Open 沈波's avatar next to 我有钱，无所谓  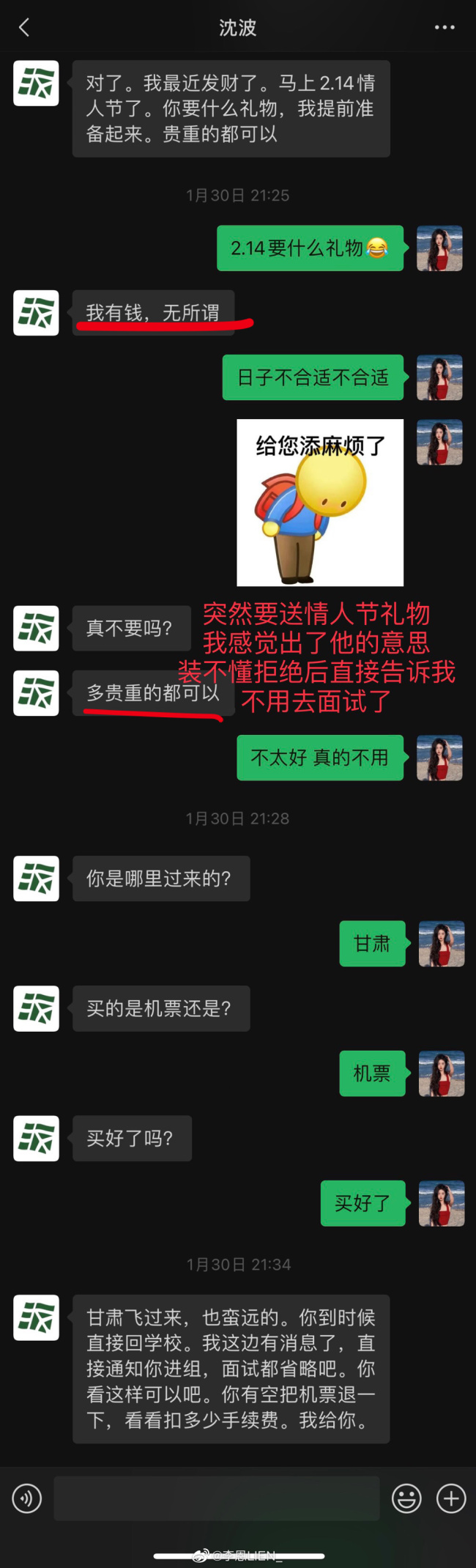36,313
